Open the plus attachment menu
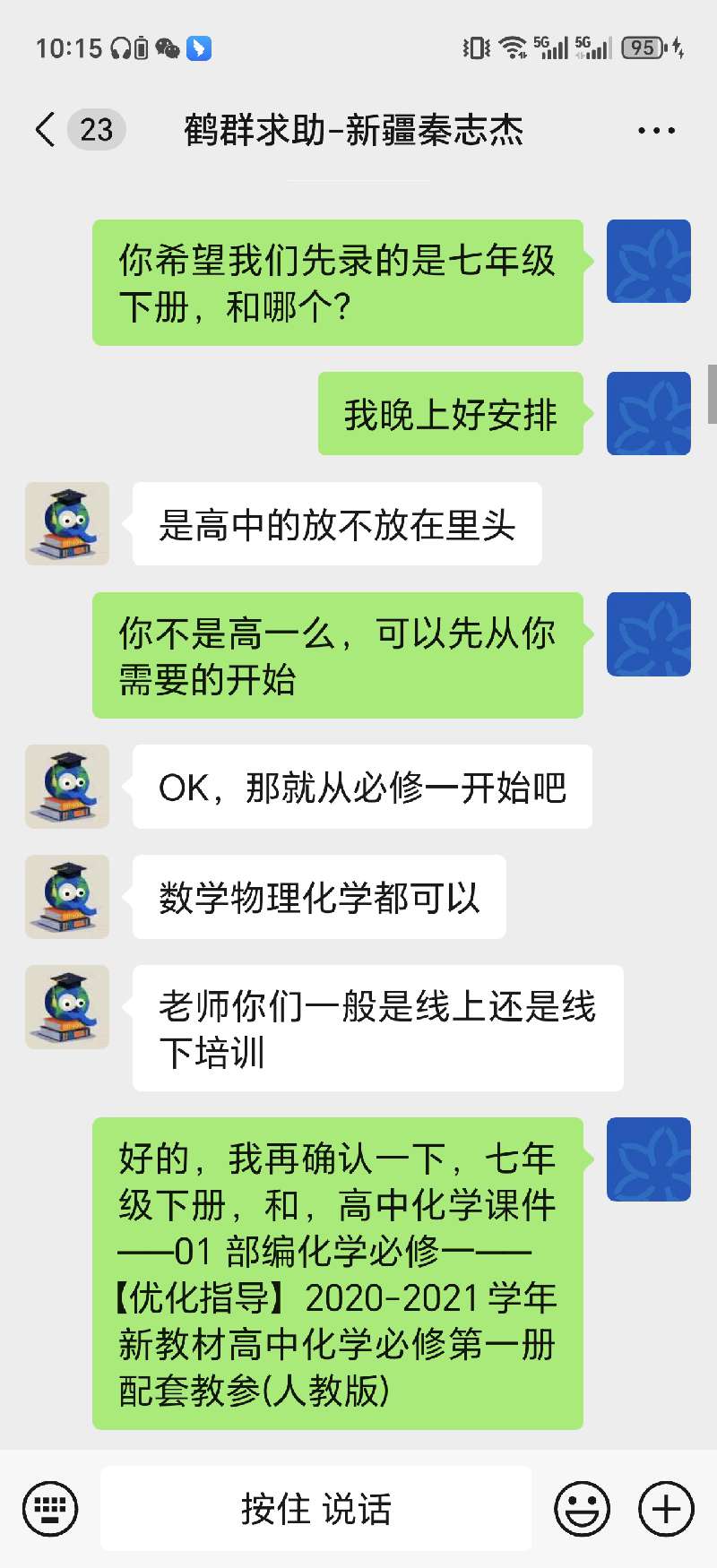 point(665,1509)
